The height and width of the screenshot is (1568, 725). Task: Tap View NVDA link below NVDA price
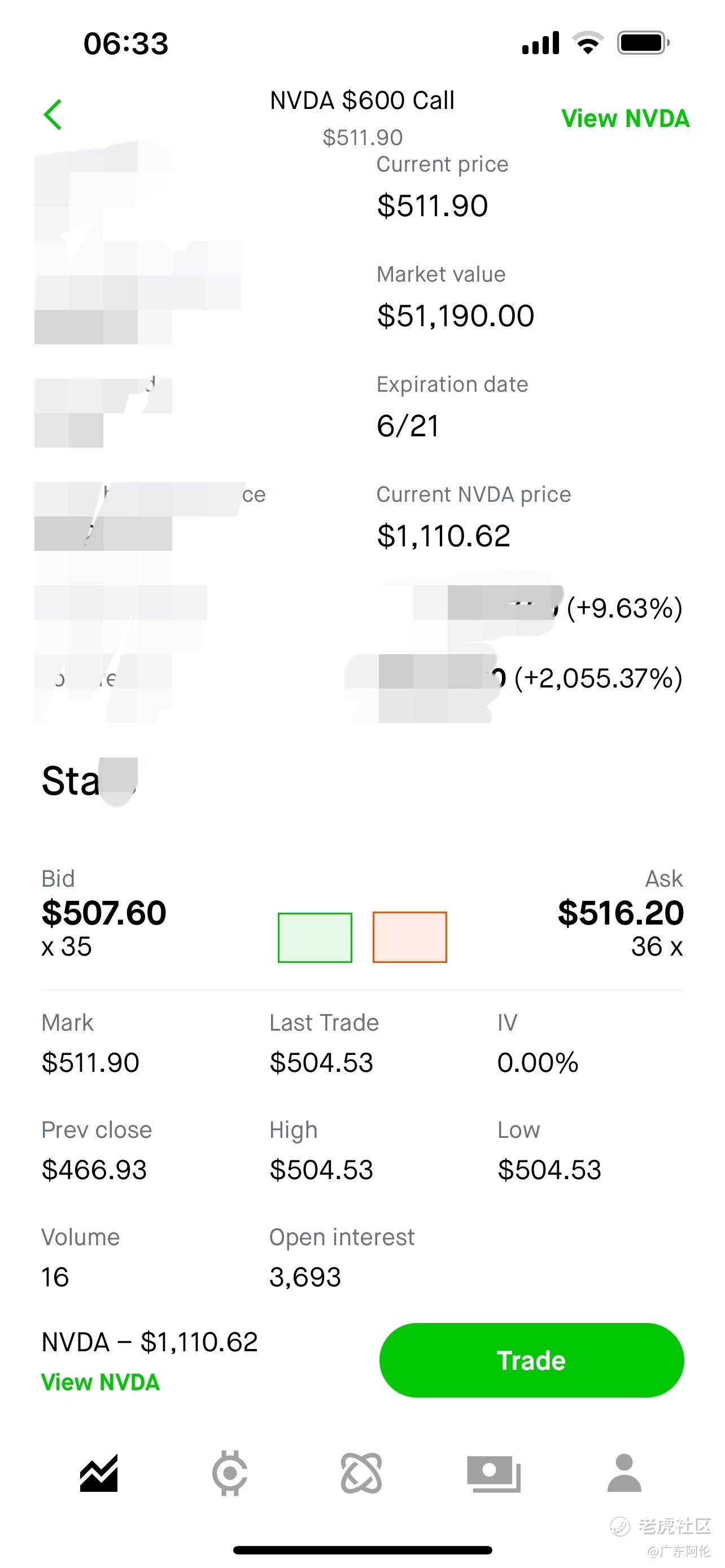[x=101, y=1382]
